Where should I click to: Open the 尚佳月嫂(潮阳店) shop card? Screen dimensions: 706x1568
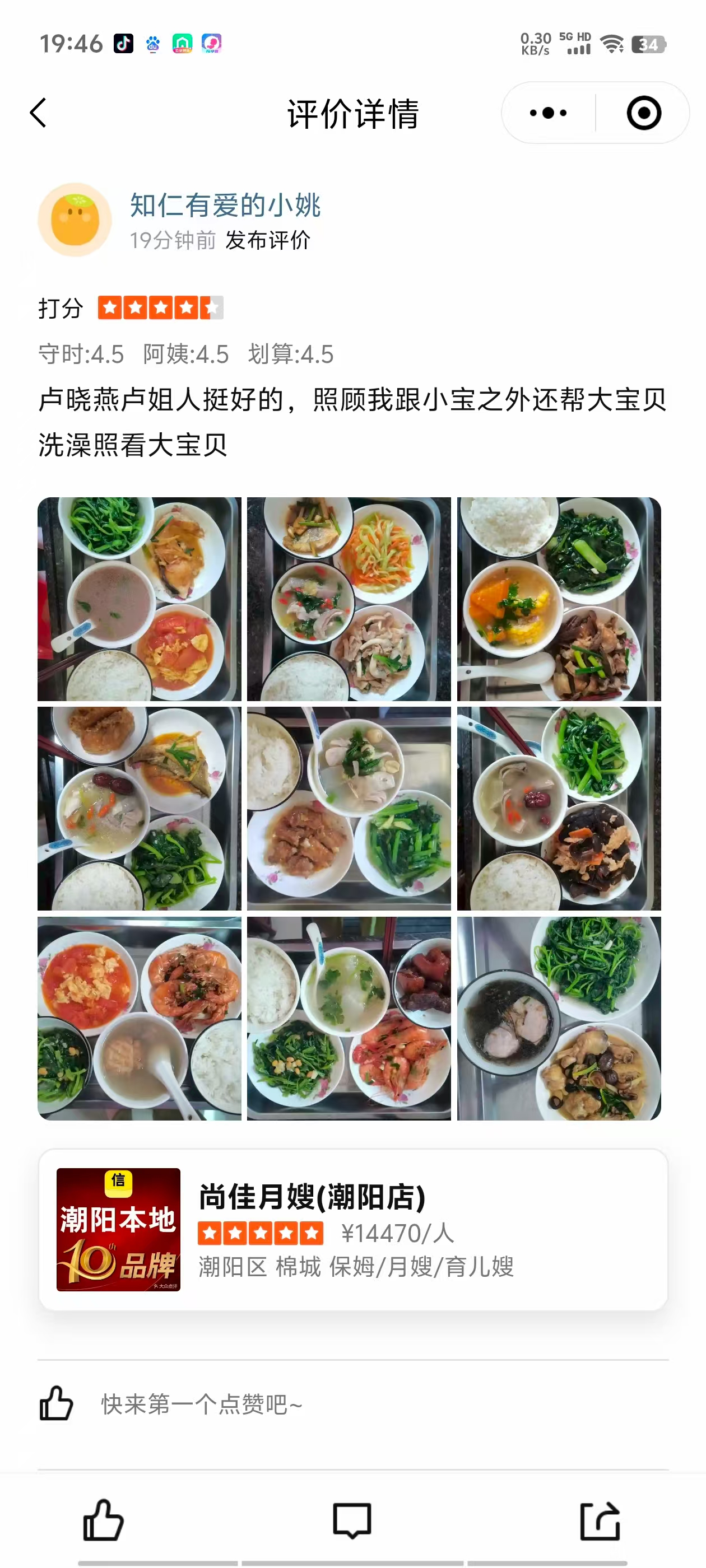(x=354, y=1230)
